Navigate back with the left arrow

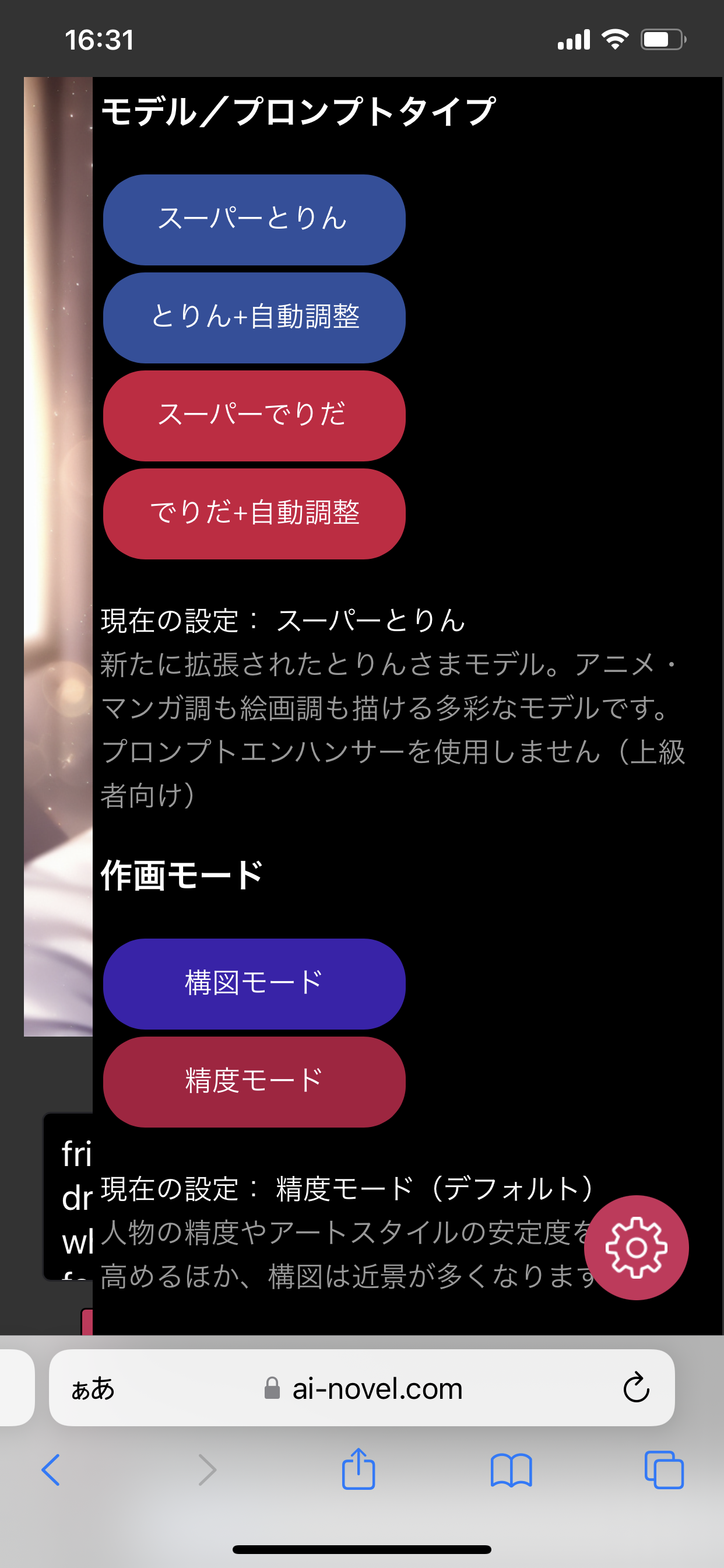tap(51, 1470)
